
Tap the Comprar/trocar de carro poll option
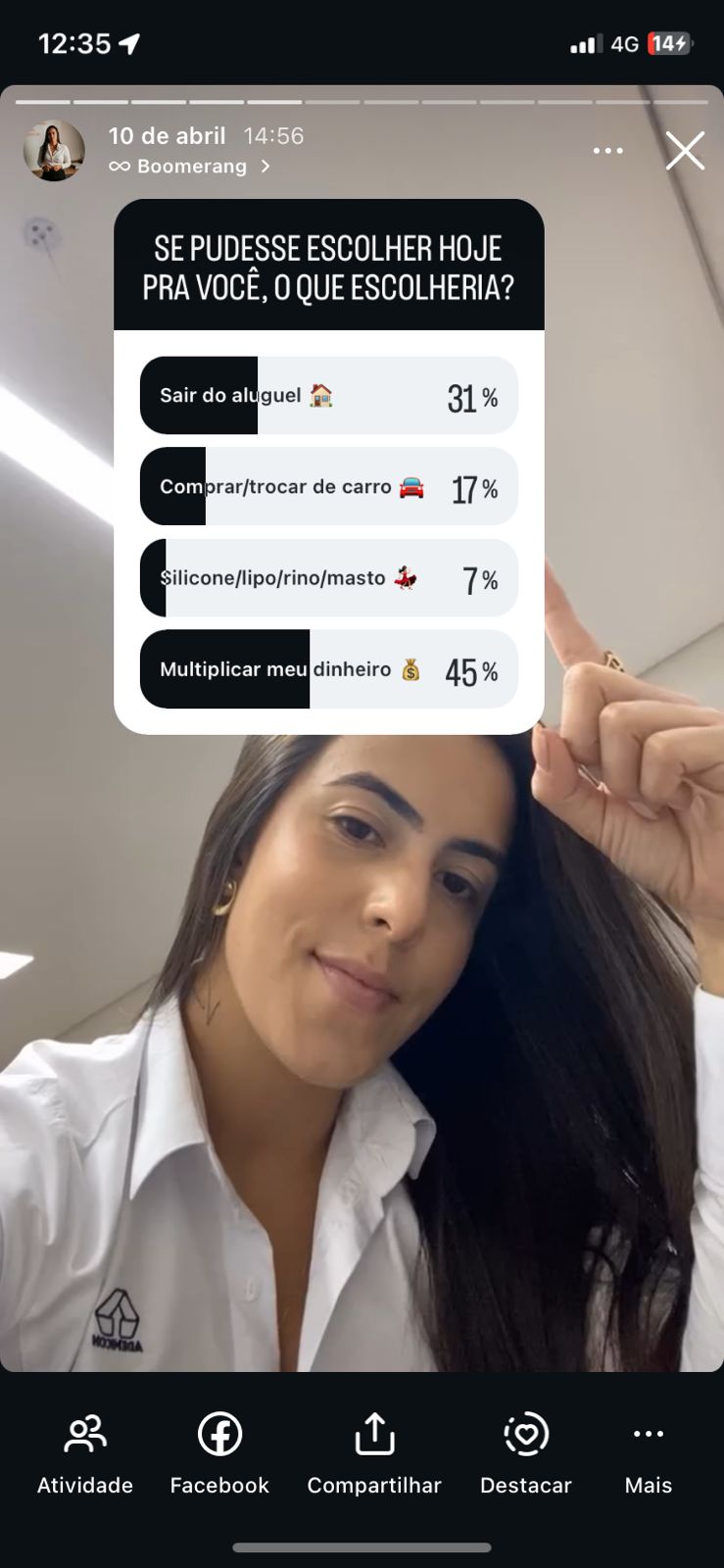click(329, 487)
